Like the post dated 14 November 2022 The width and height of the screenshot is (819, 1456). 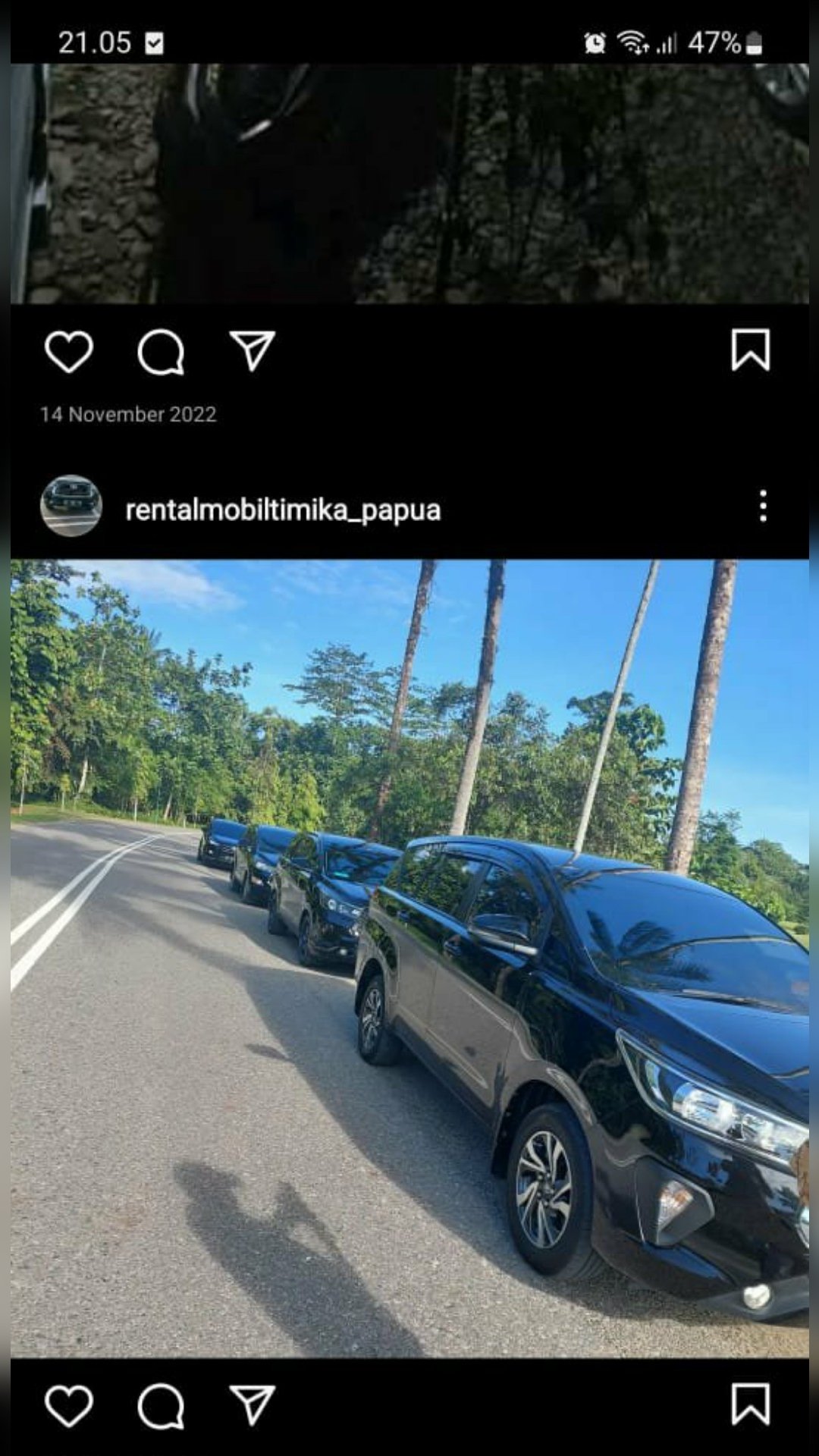pyautogui.click(x=69, y=352)
